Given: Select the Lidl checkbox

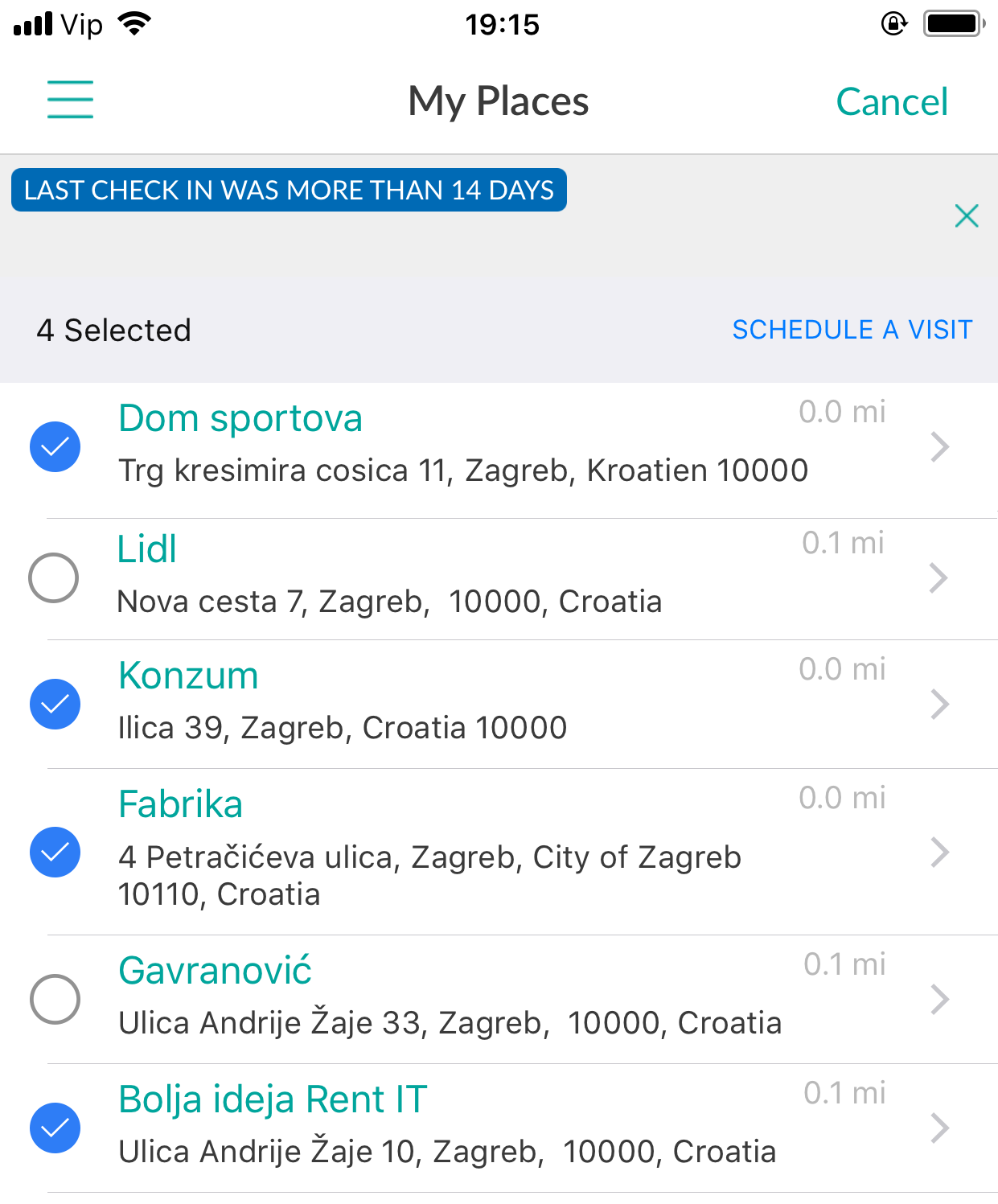Looking at the screenshot, I should coord(55,577).
